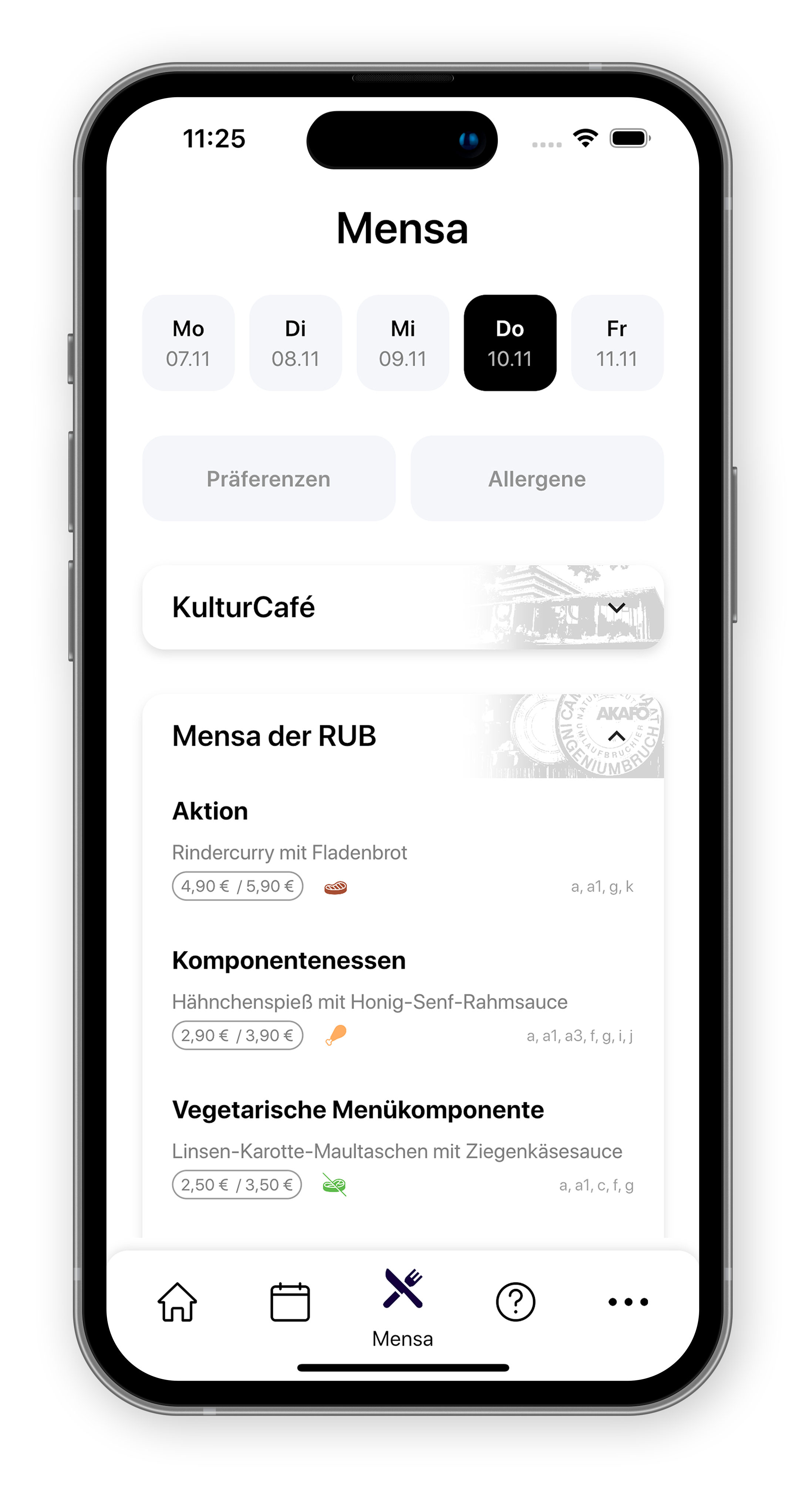Viewport: 806px width, 1512px height.
Task: Open the calendar tab
Action: [290, 1302]
